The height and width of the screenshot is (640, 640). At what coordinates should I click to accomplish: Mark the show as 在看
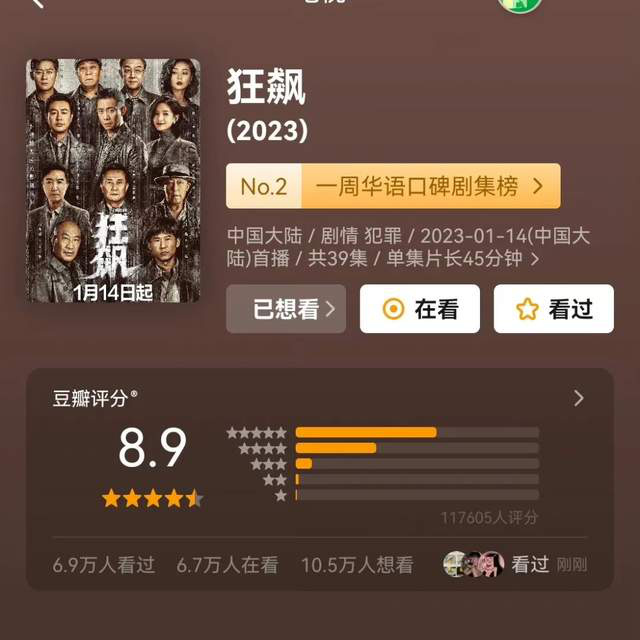click(x=420, y=309)
